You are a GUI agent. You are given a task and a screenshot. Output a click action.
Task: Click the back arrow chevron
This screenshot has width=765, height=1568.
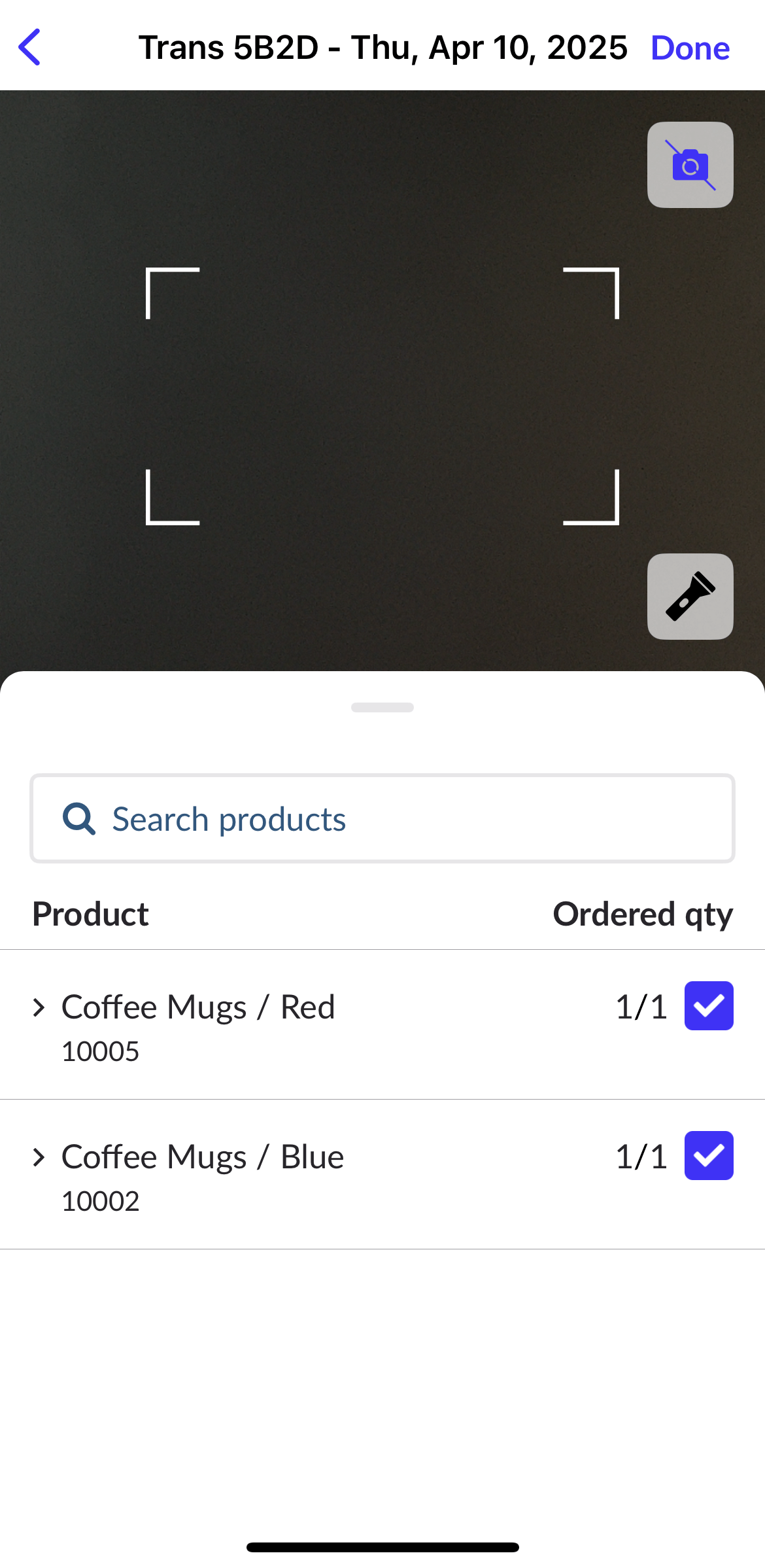click(30, 46)
